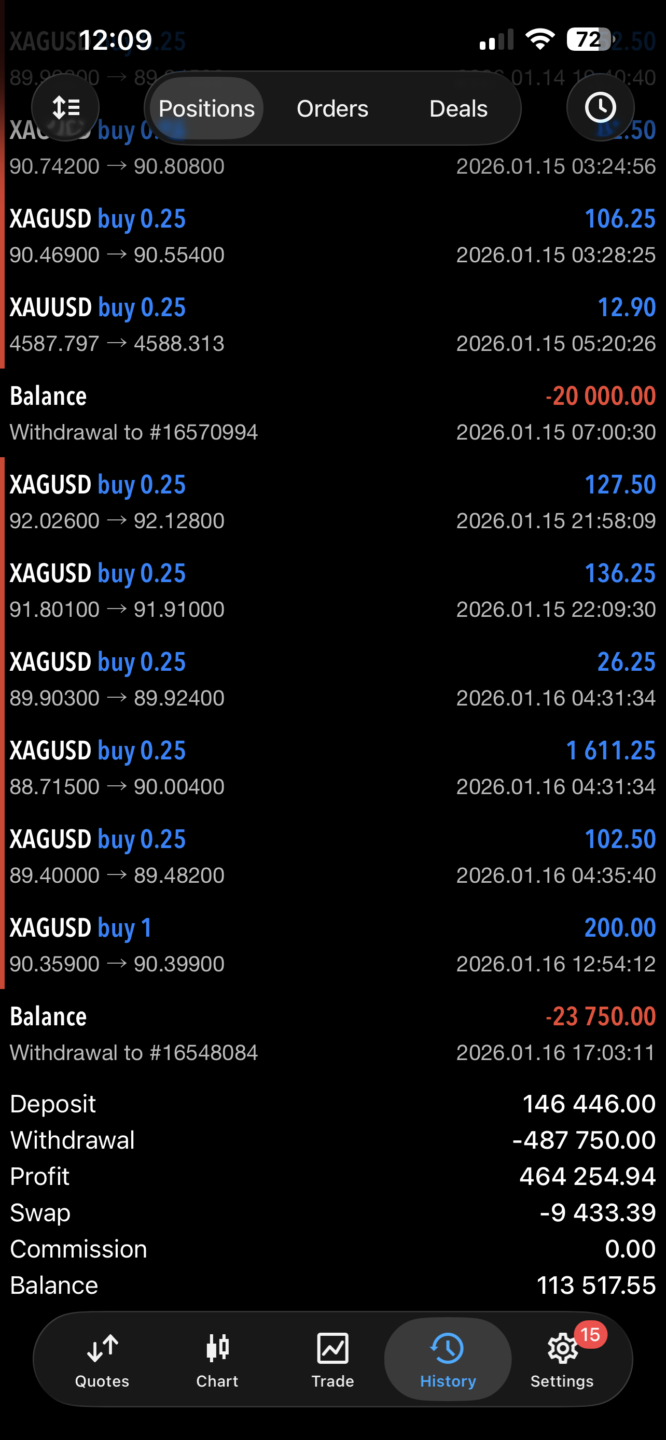Go to the Quotes tab
This screenshot has height=1440, width=666.
point(102,1361)
